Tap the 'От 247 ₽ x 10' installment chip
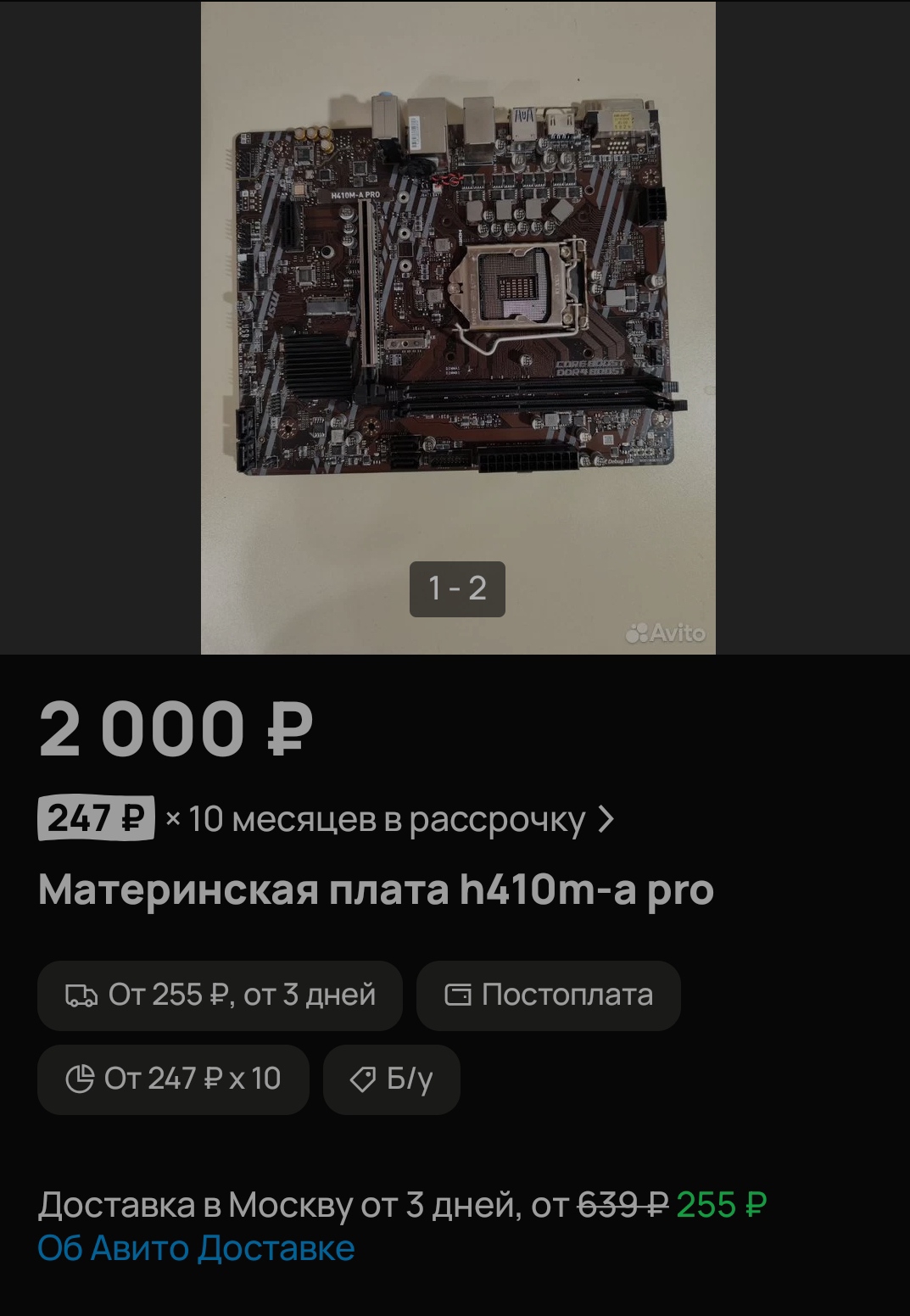Viewport: 910px width, 1316px height. [x=173, y=1079]
